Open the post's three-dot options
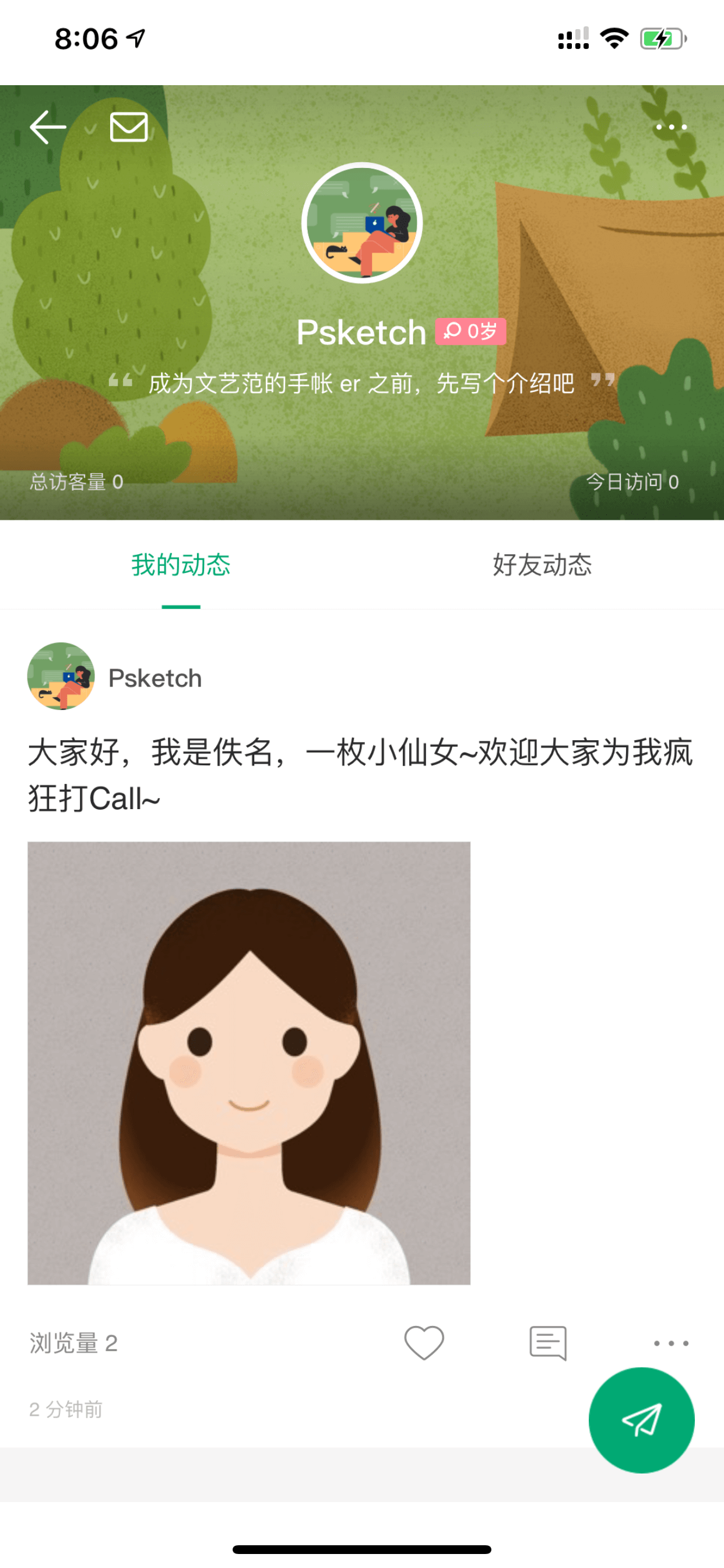Screen dimensions: 724x1568 click(x=671, y=1343)
